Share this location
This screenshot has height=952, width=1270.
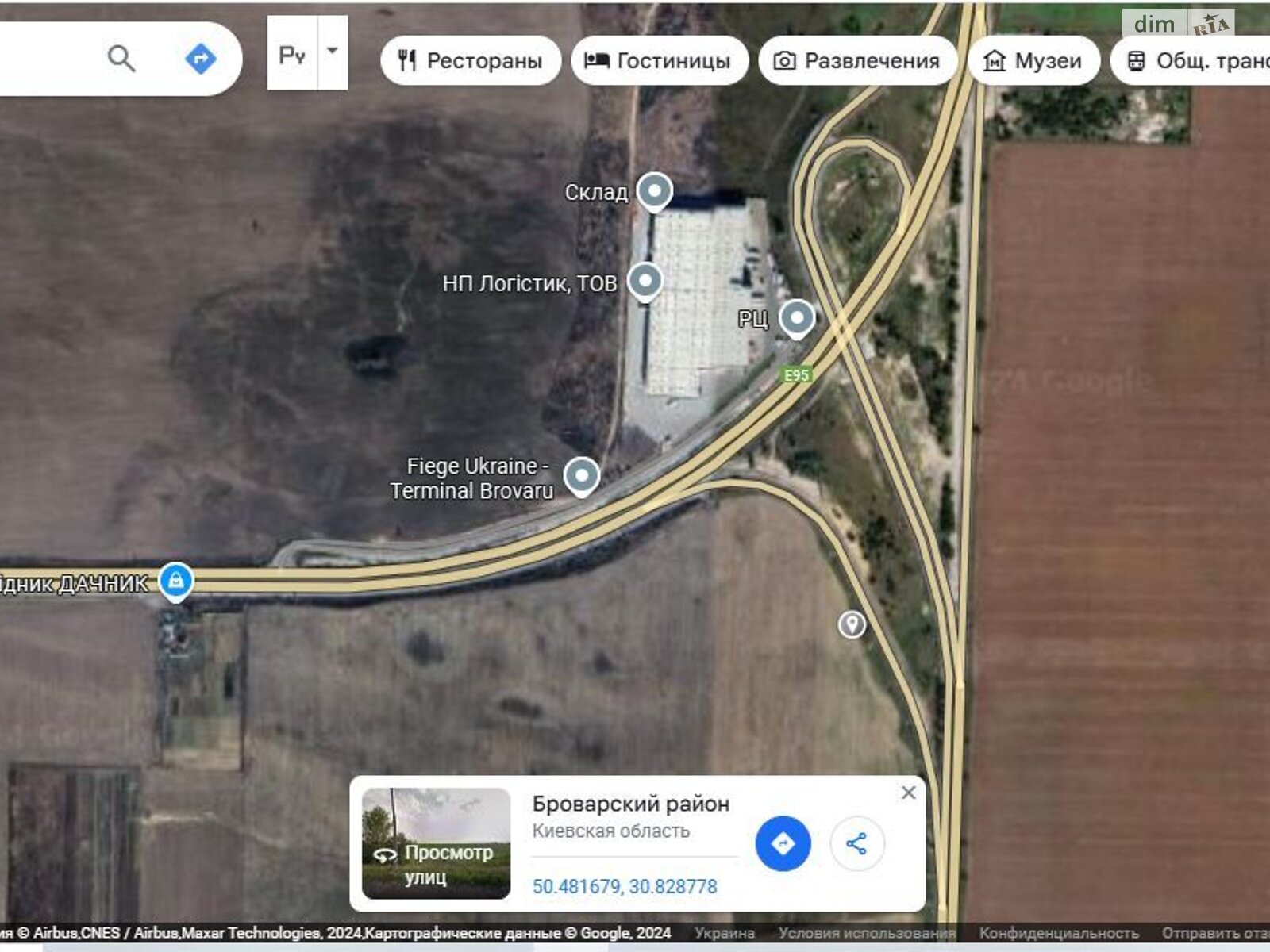pos(856,843)
